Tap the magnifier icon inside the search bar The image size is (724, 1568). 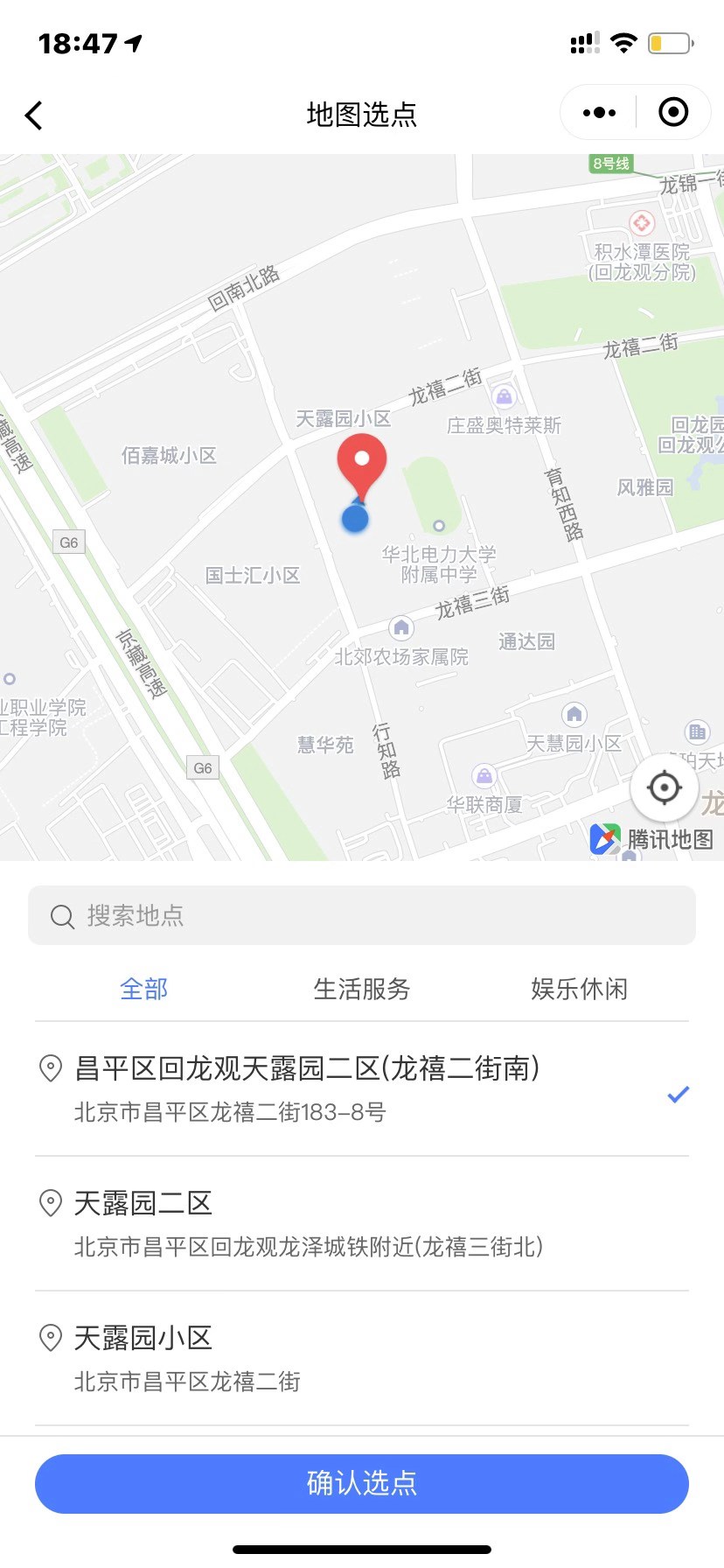(61, 916)
